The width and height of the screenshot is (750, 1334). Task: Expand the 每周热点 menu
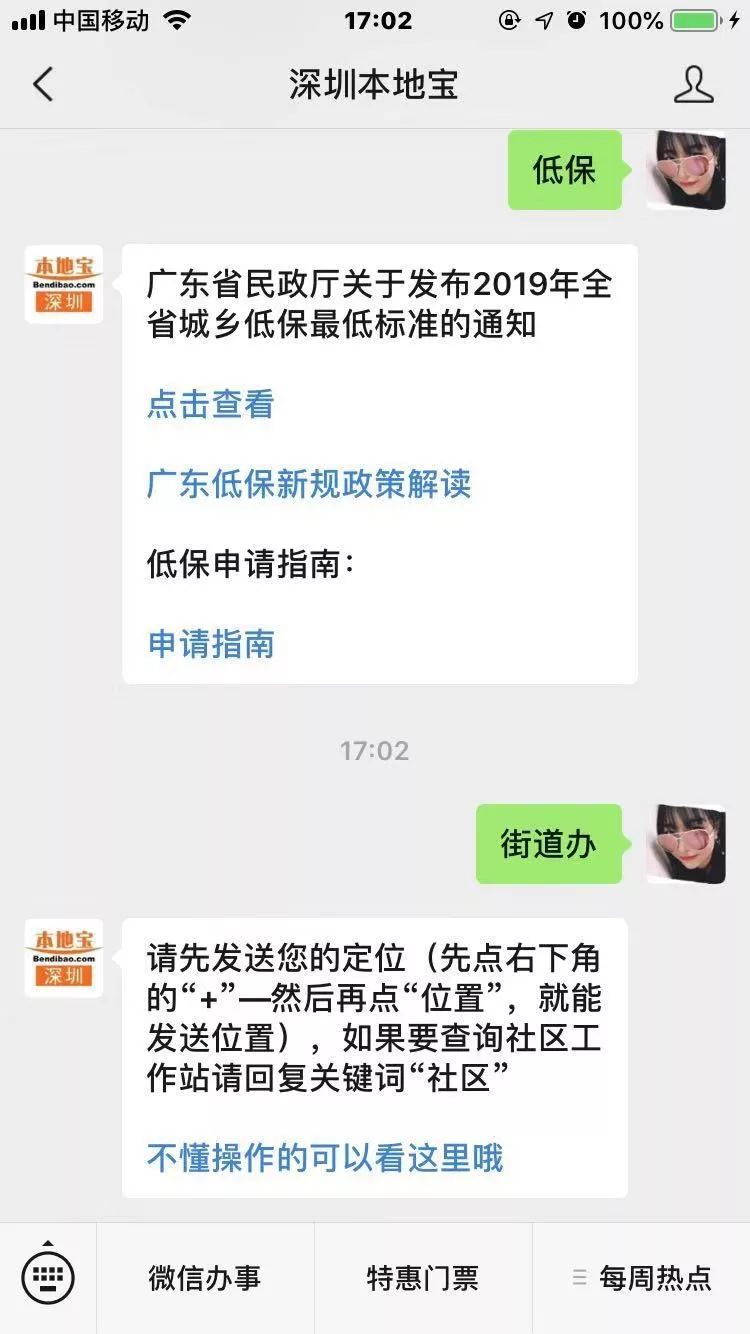tap(642, 1277)
